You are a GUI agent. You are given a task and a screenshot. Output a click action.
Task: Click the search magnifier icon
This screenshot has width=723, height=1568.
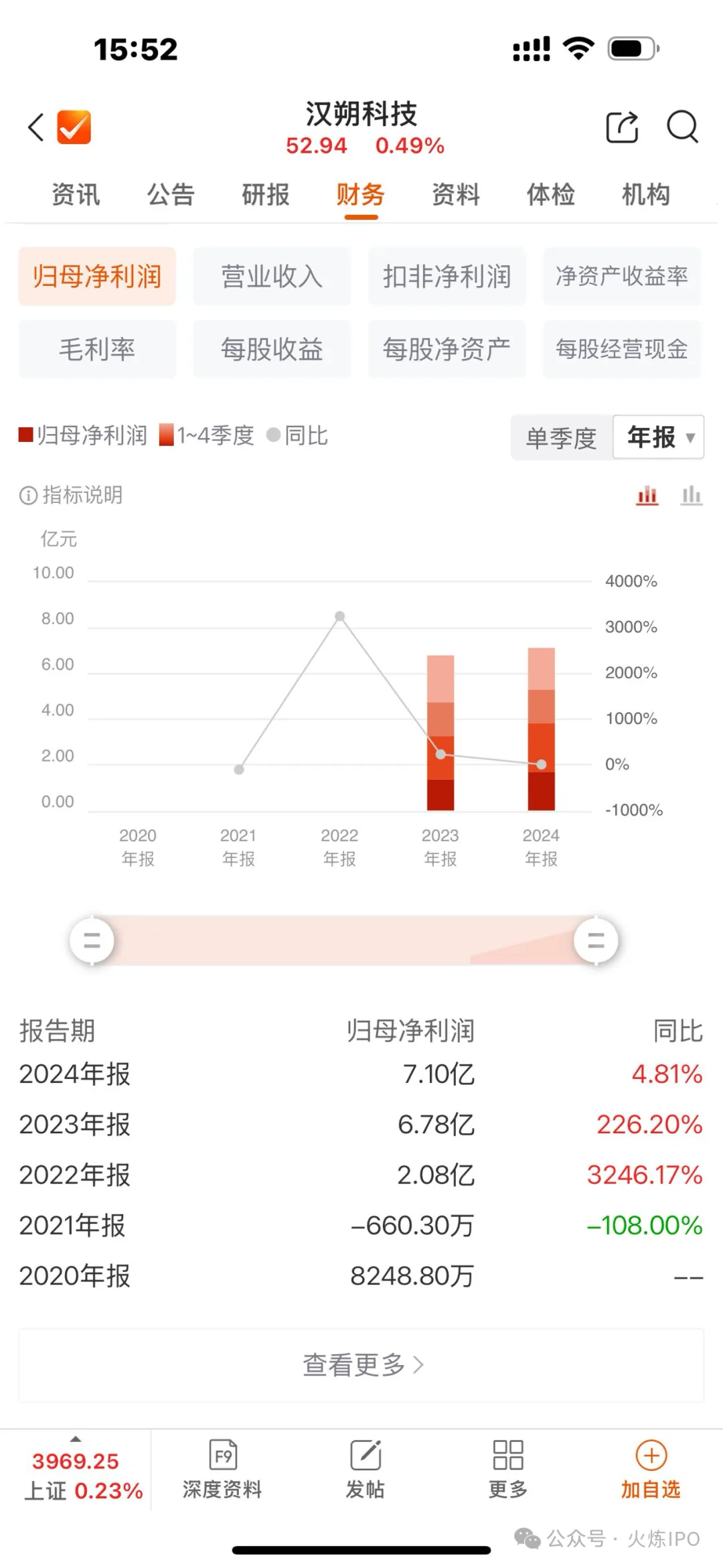(x=683, y=127)
